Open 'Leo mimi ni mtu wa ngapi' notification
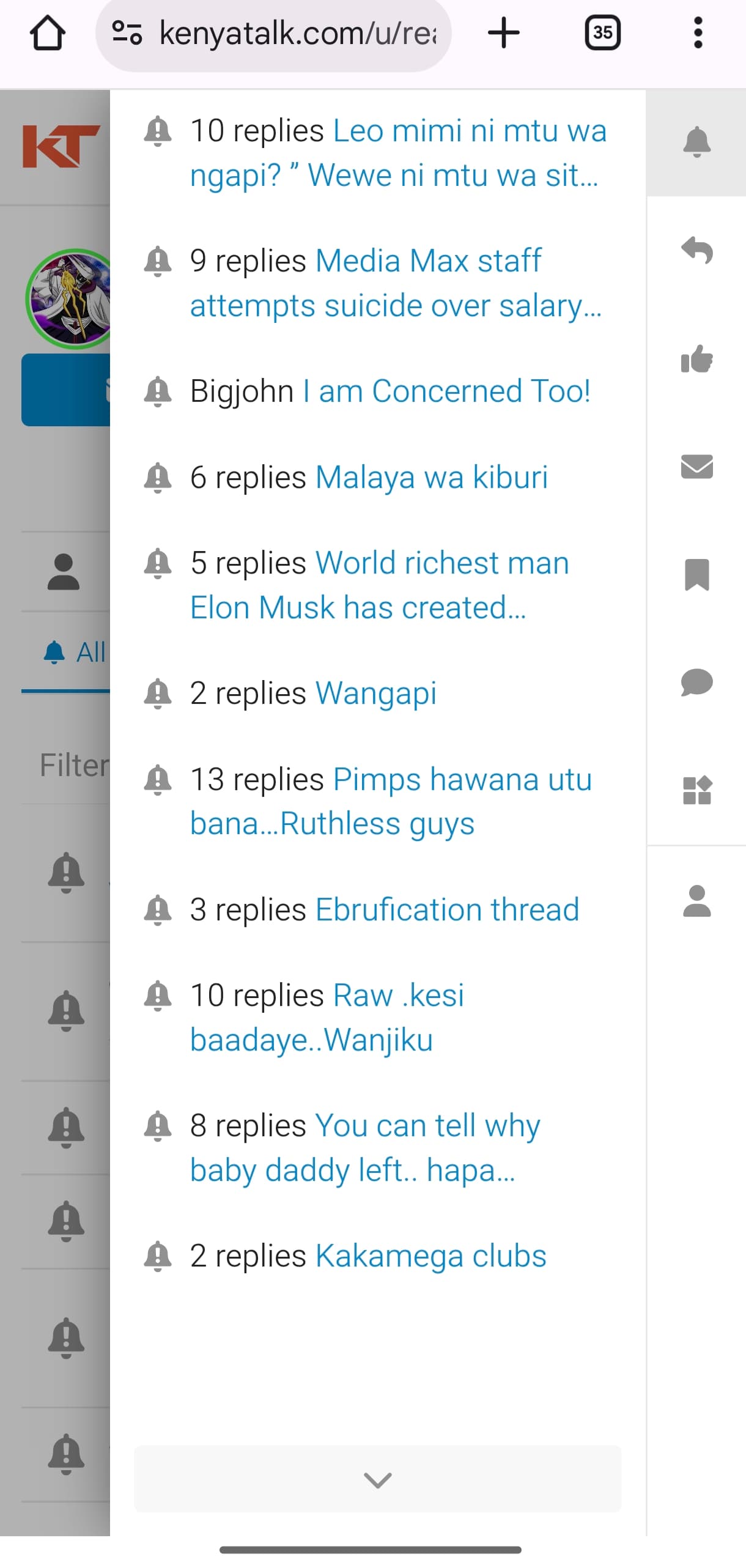 tap(397, 153)
